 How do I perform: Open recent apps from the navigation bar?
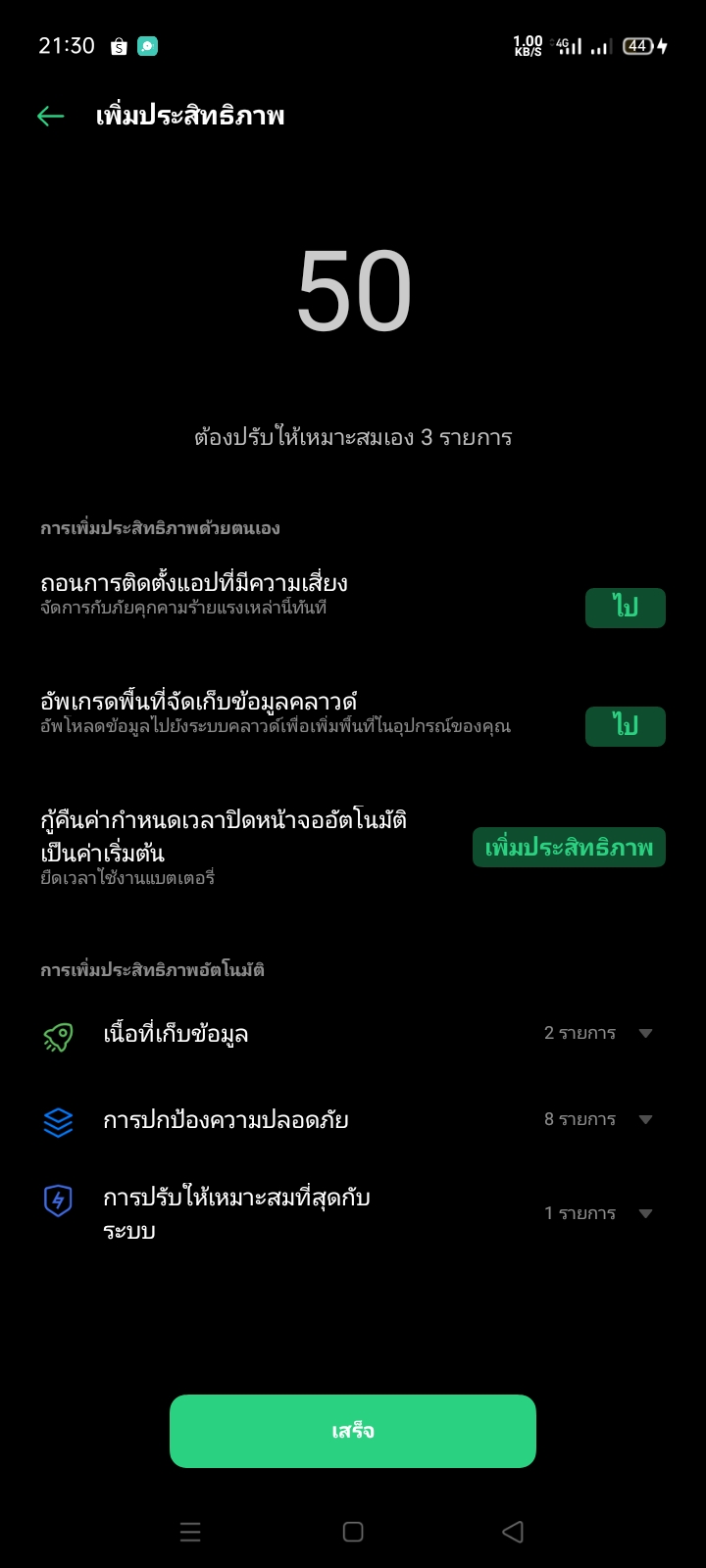point(191,1532)
